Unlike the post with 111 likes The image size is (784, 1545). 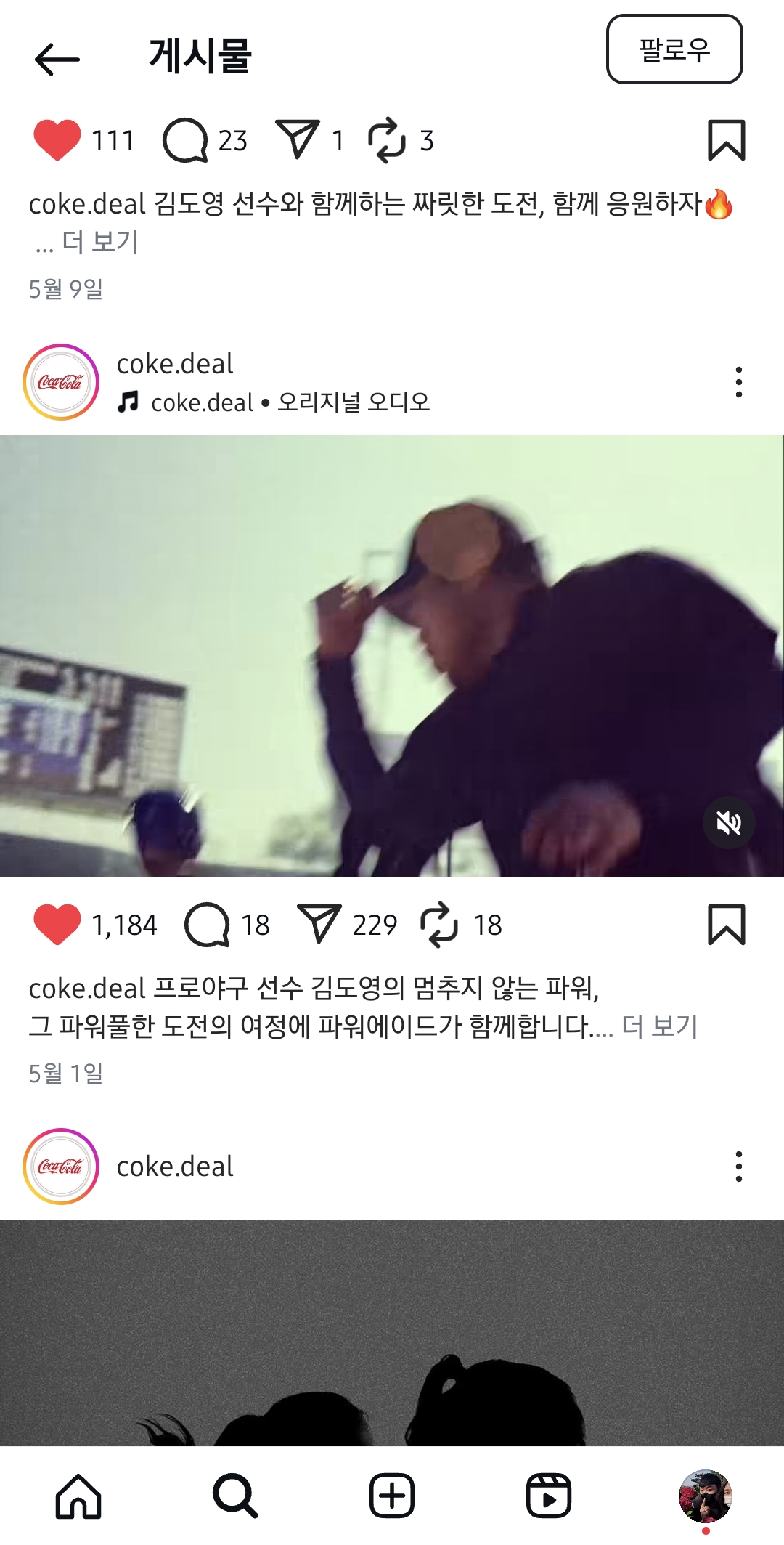[x=57, y=139]
